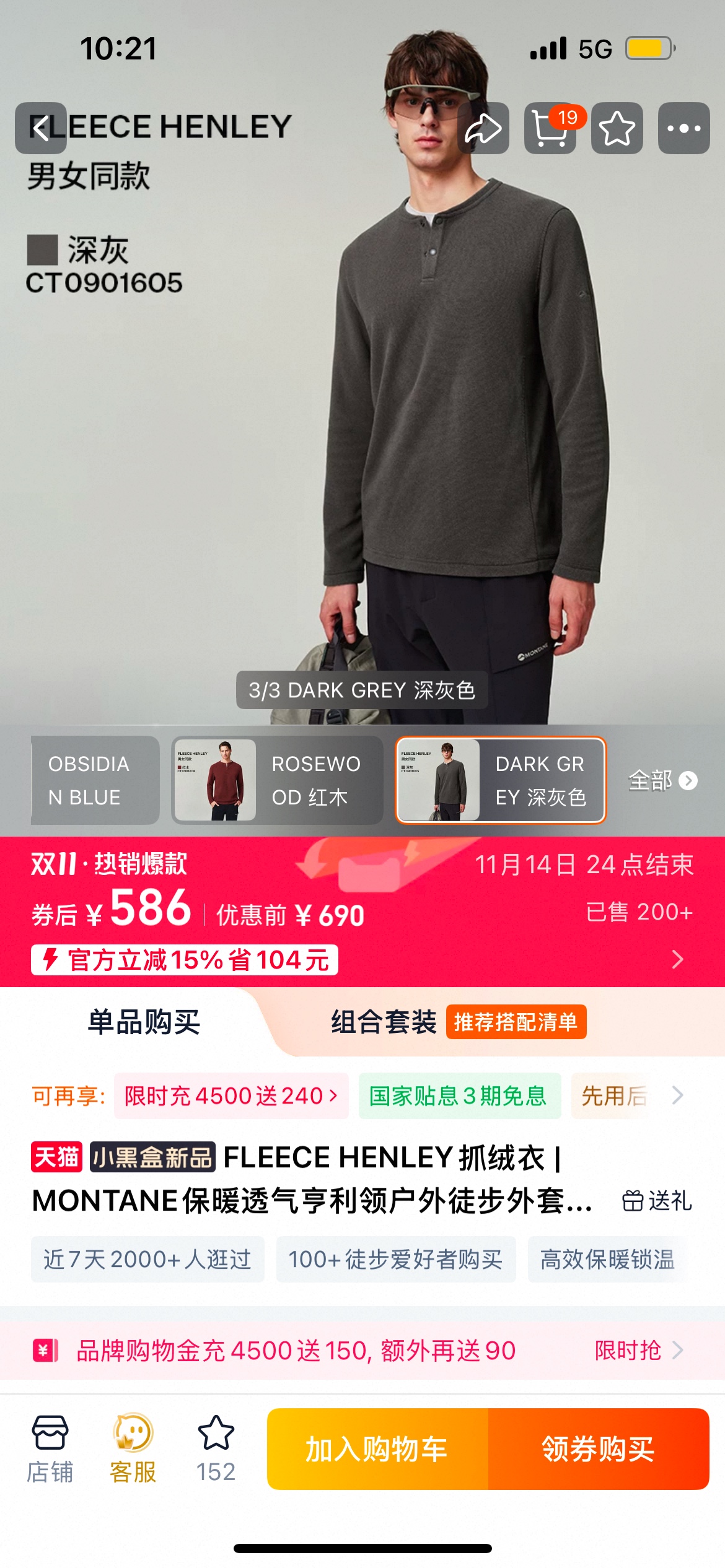The width and height of the screenshot is (725, 1568).
Task: Share this Fleece Henley product
Action: click(483, 128)
